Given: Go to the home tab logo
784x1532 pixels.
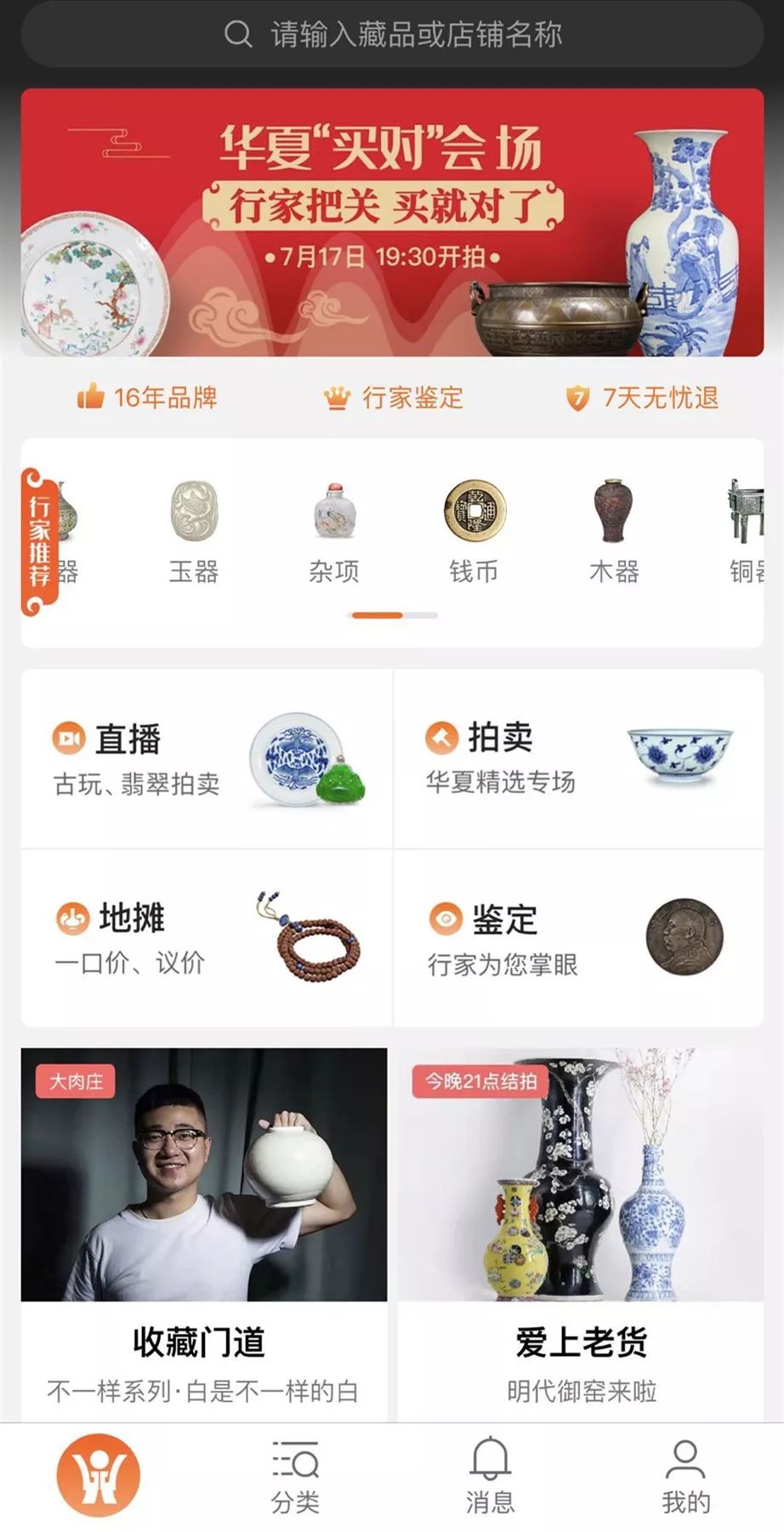Looking at the screenshot, I should tap(99, 1476).
